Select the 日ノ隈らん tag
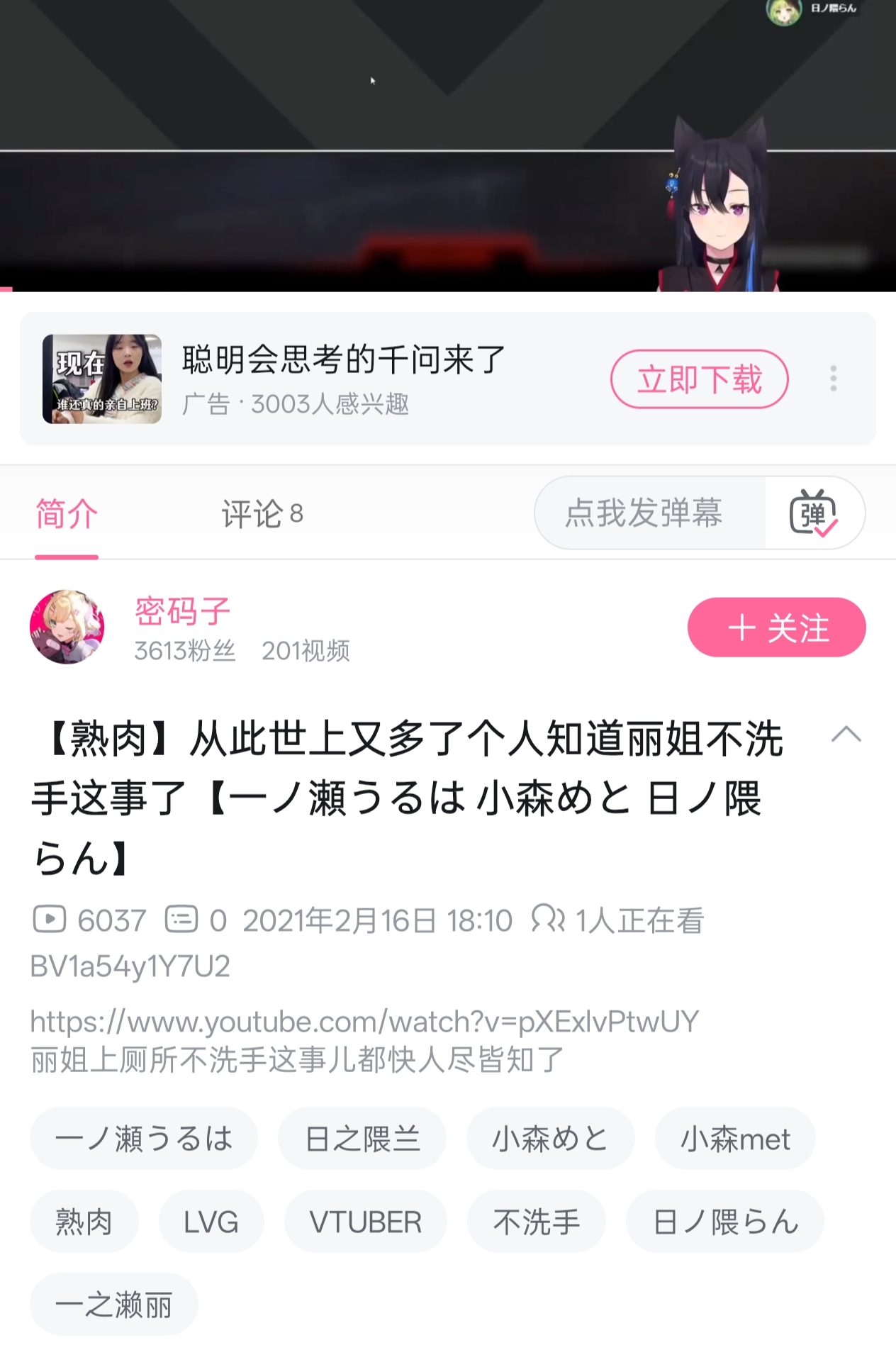This screenshot has height=1367, width=896. click(x=724, y=1222)
